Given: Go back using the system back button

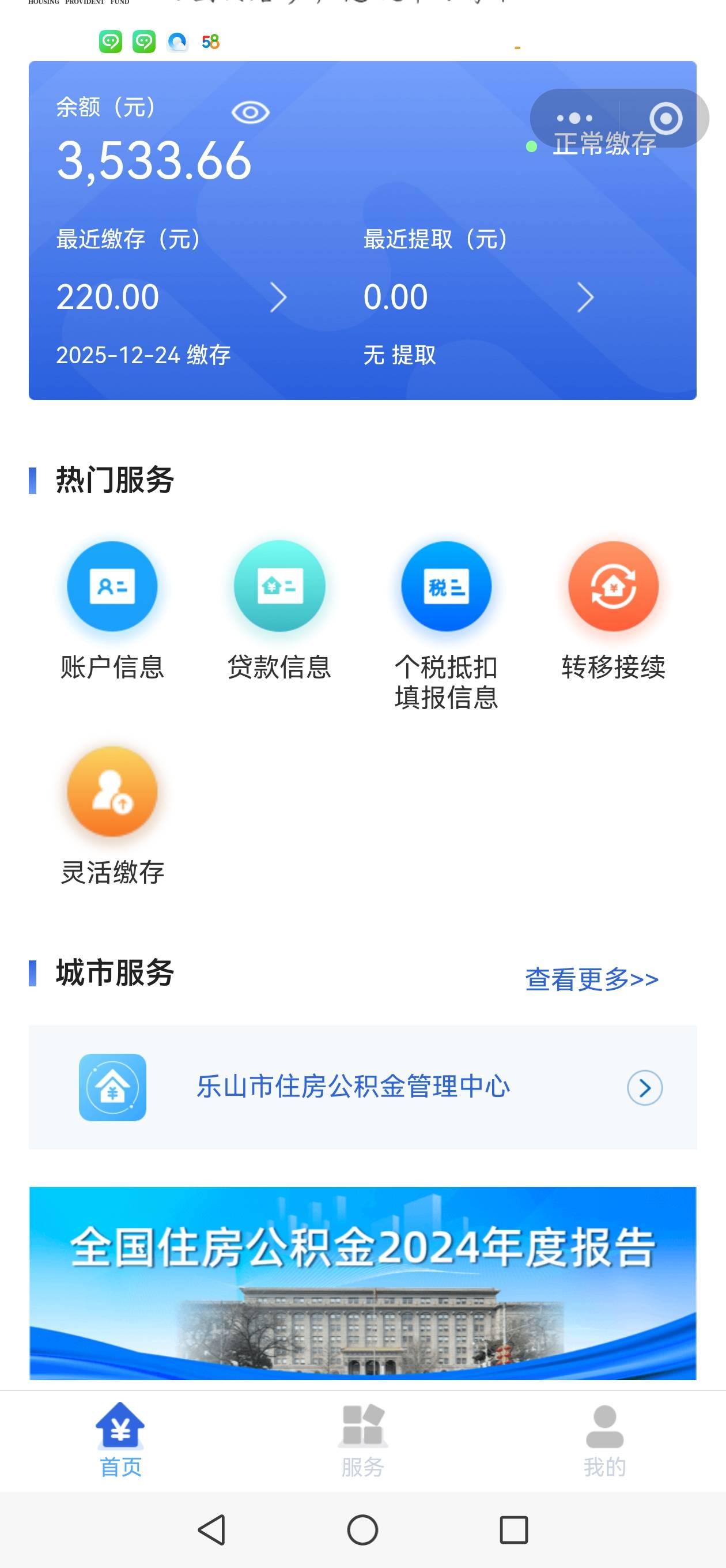Looking at the screenshot, I should click(212, 1529).
